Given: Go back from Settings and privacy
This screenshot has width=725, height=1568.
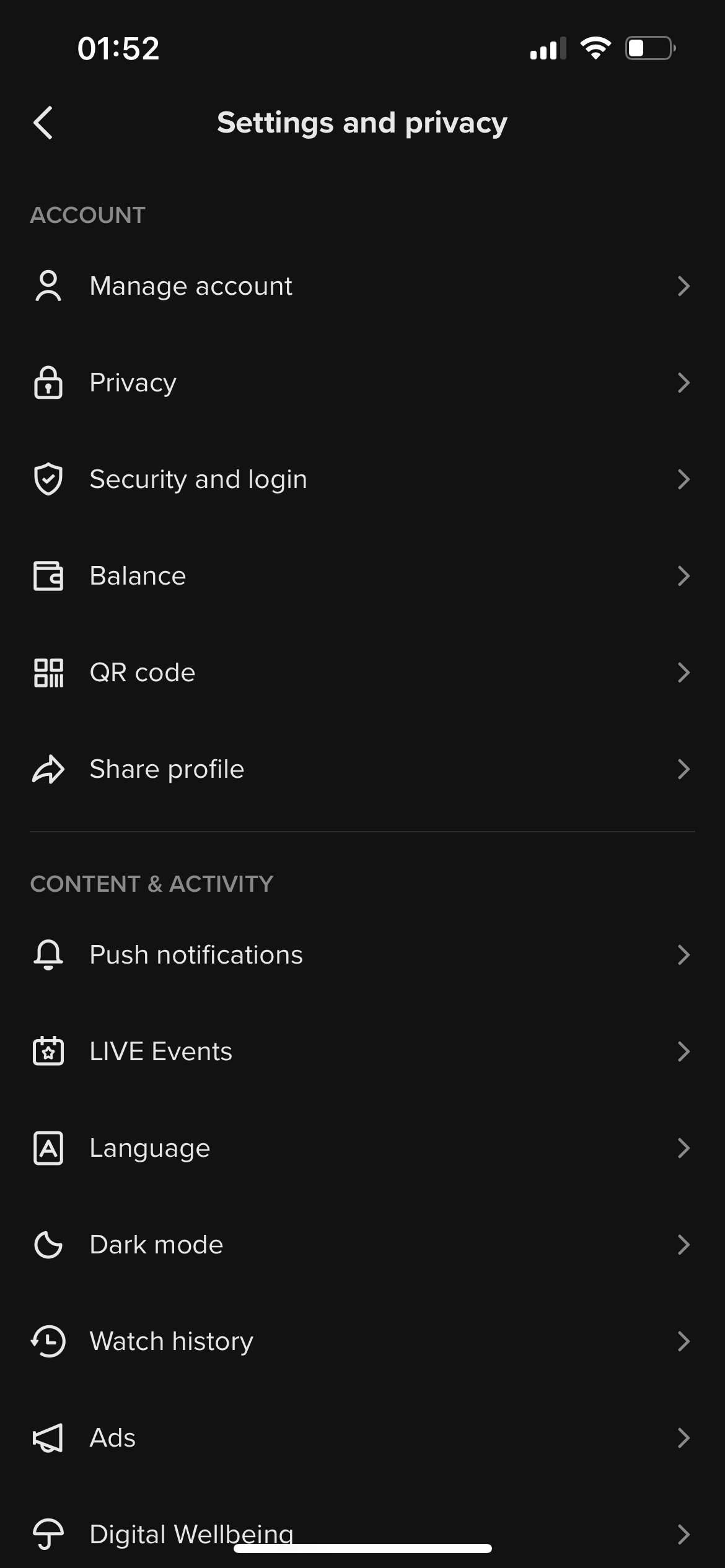Looking at the screenshot, I should 43,123.
